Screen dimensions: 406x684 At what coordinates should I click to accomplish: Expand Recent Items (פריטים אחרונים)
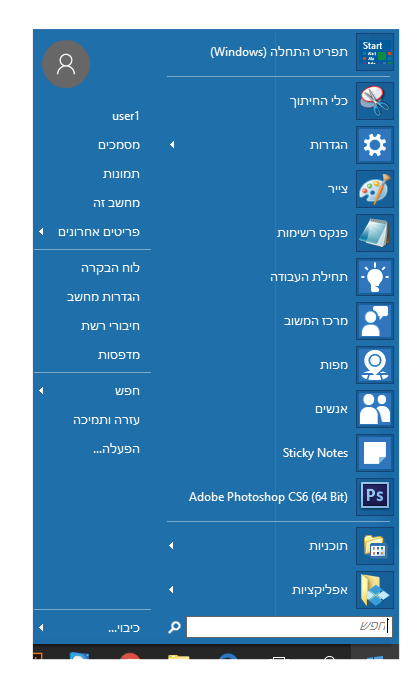pyautogui.click(x=92, y=232)
